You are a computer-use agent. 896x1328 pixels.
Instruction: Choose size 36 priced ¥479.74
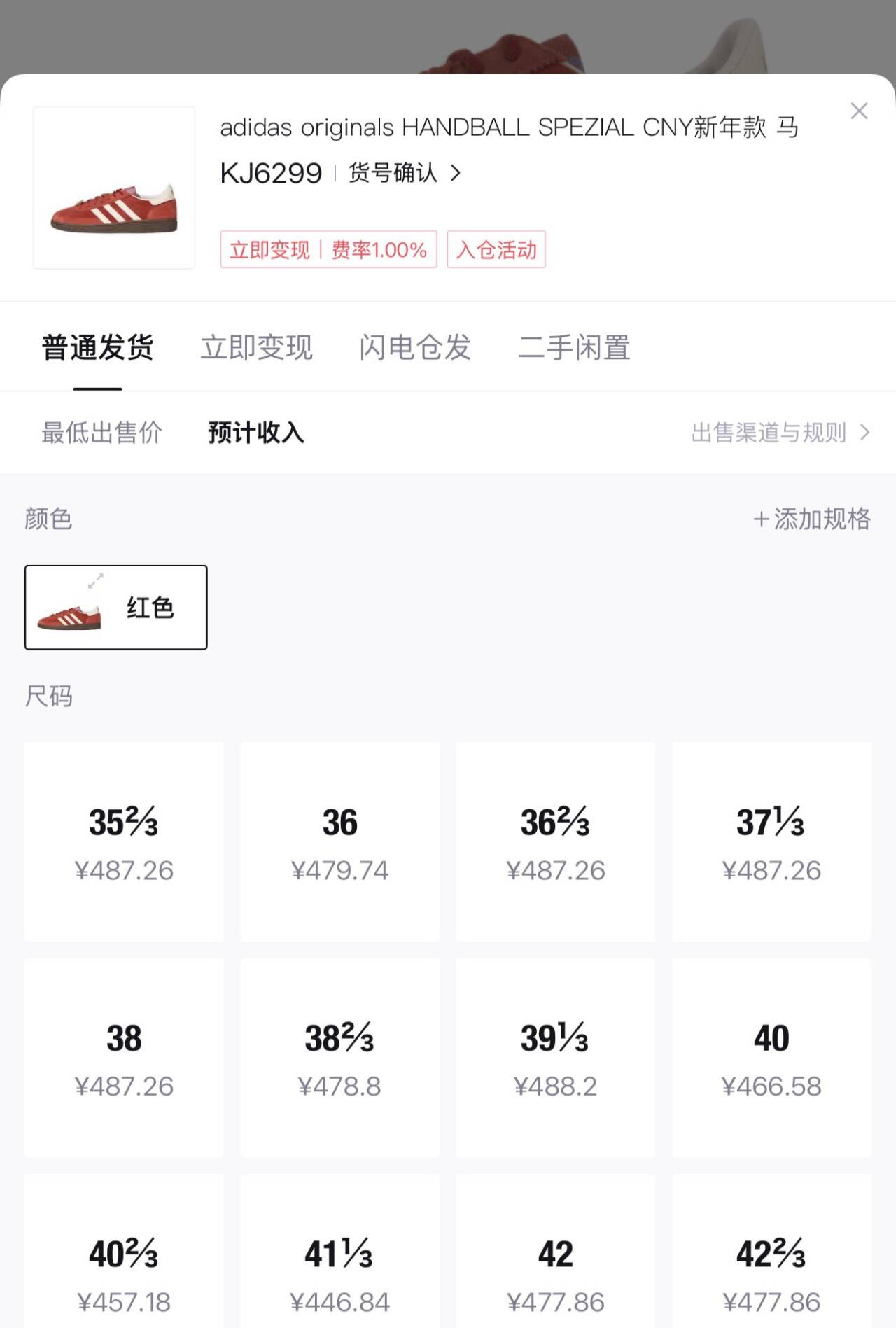(340, 841)
